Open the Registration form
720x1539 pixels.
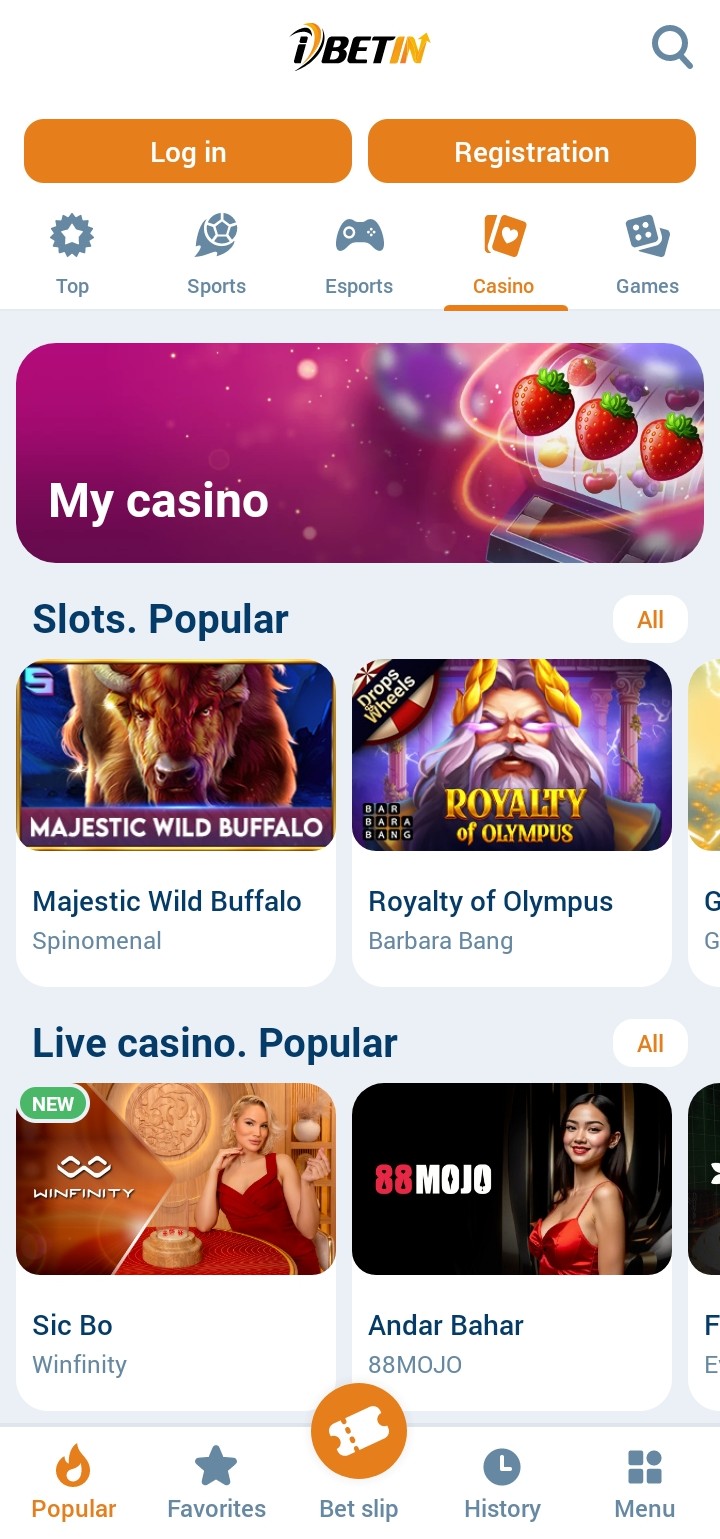(531, 152)
